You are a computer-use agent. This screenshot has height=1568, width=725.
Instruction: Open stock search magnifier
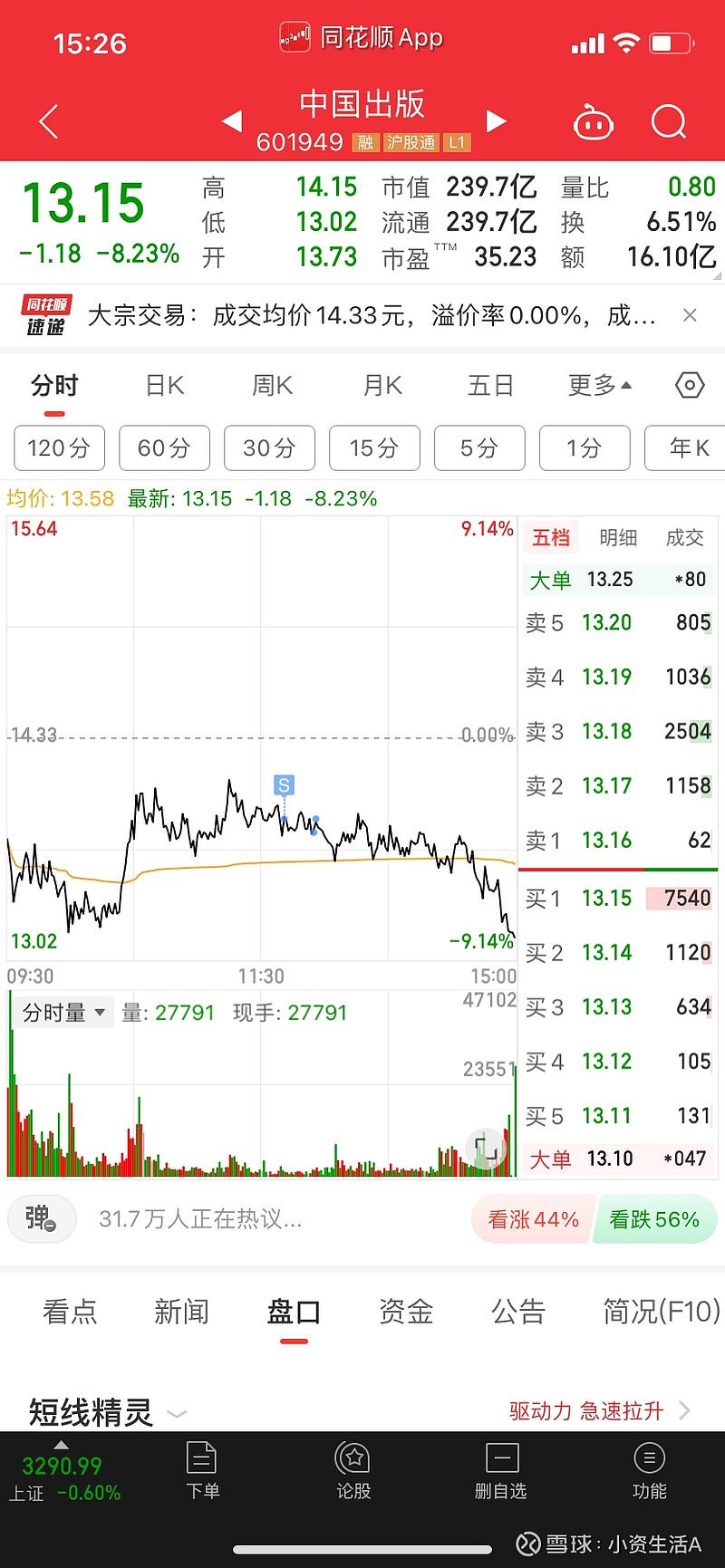670,121
